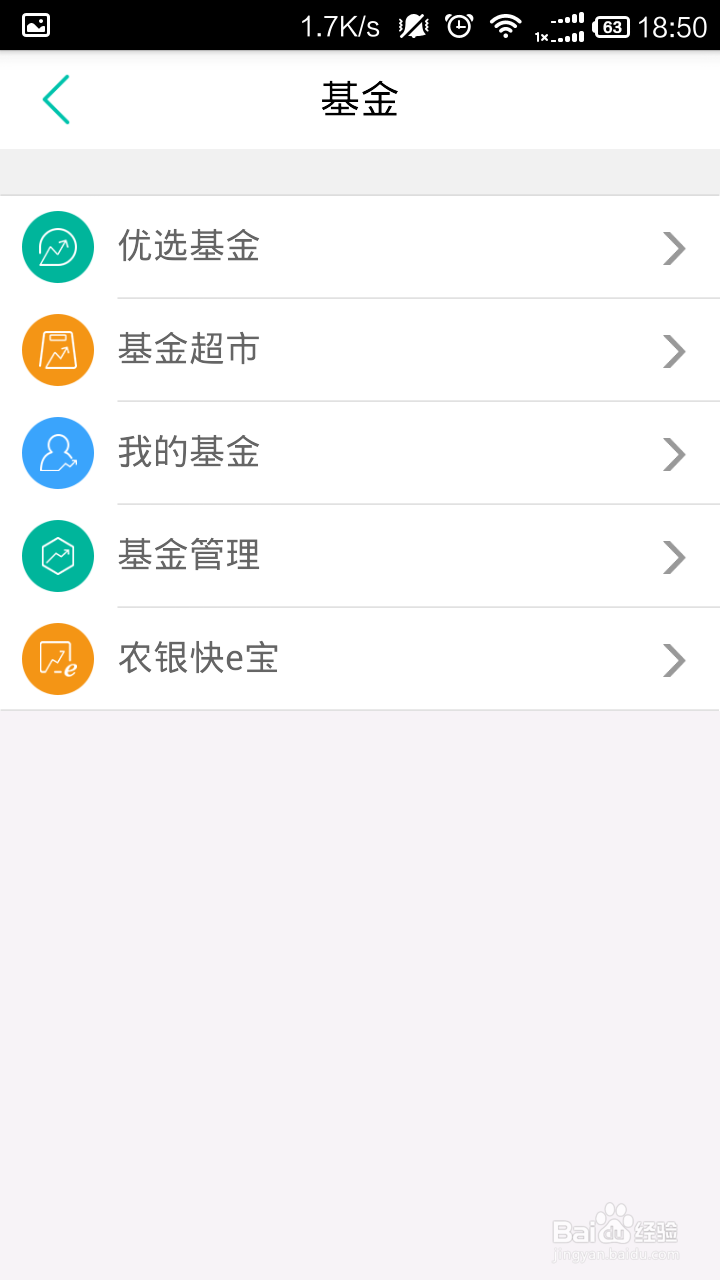Screen dimensions: 720x1280
Task: Tap the clock showing 18:50
Action: [672, 25]
